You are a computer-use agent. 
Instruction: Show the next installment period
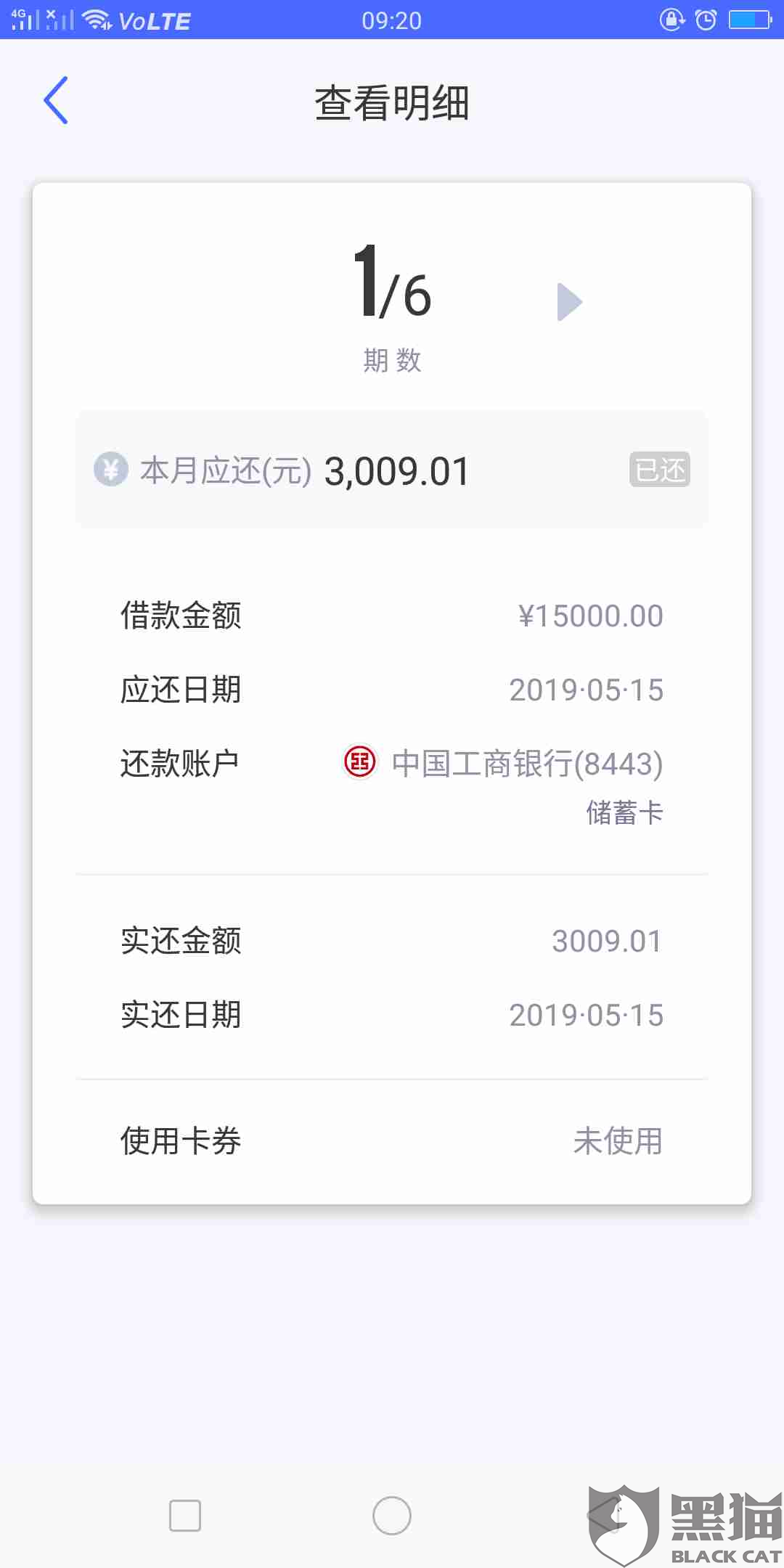tap(569, 301)
